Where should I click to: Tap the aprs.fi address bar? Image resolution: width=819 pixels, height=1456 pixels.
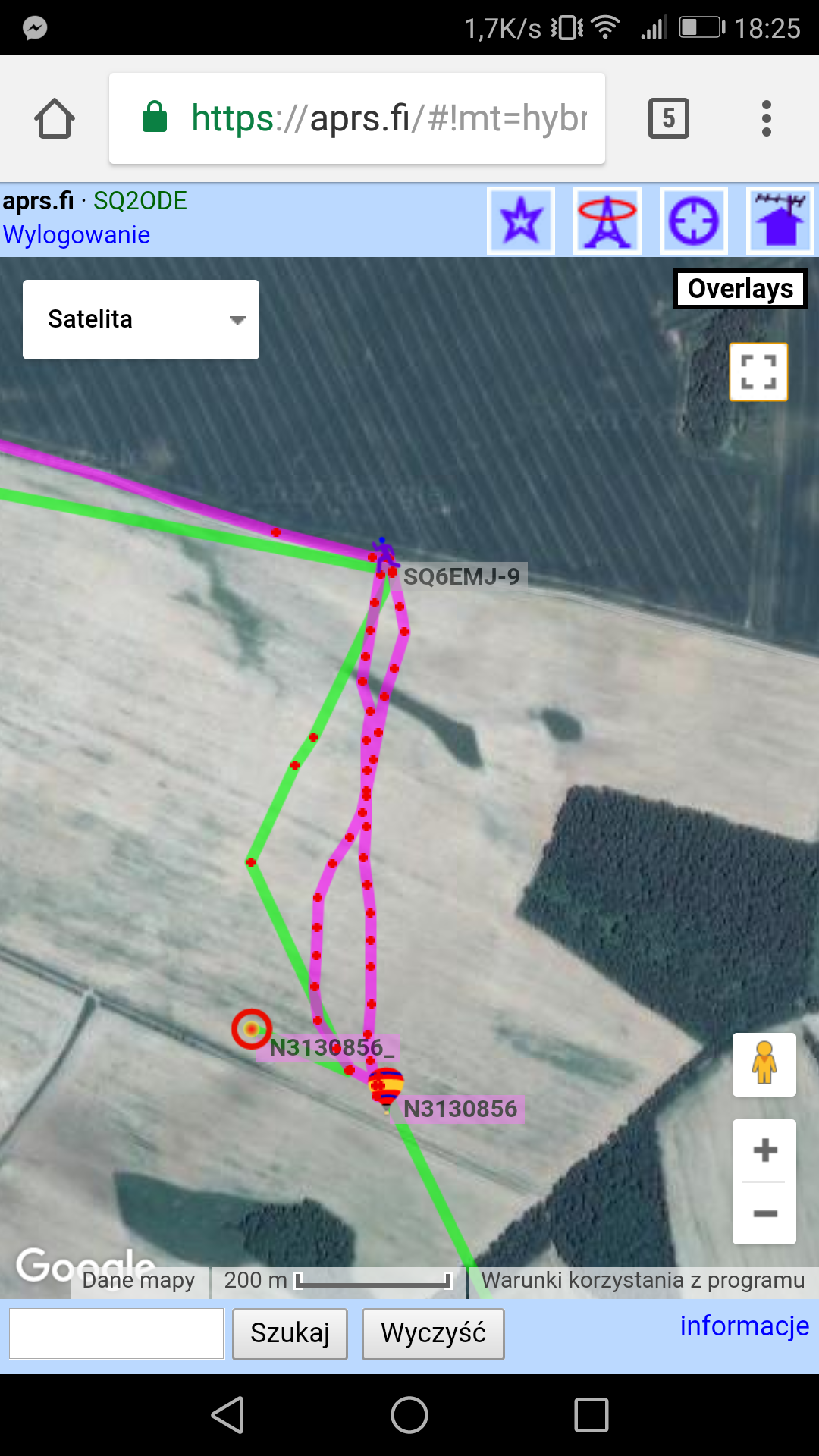tap(357, 118)
